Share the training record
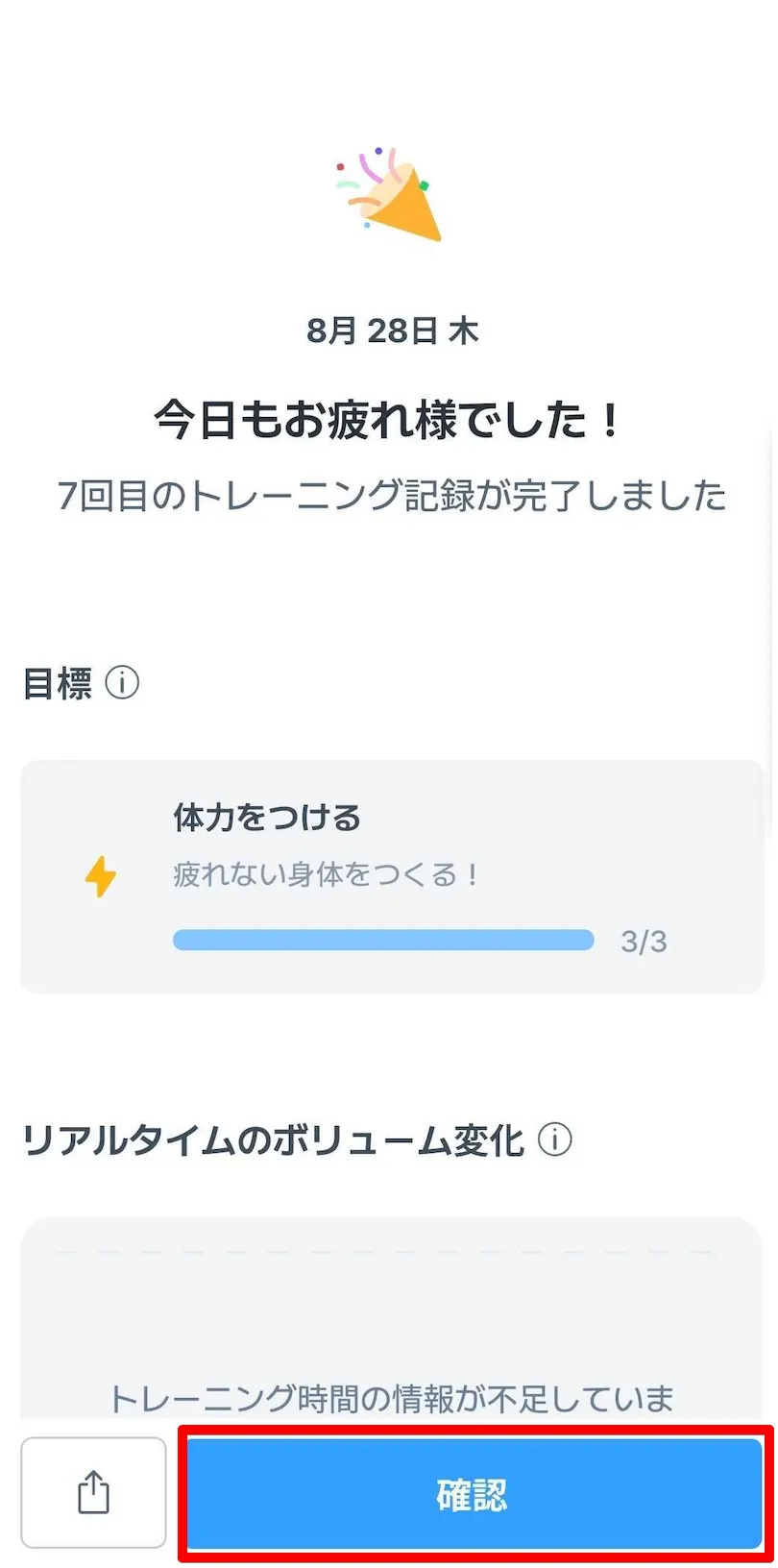This screenshot has height=1568, width=778. click(93, 1493)
